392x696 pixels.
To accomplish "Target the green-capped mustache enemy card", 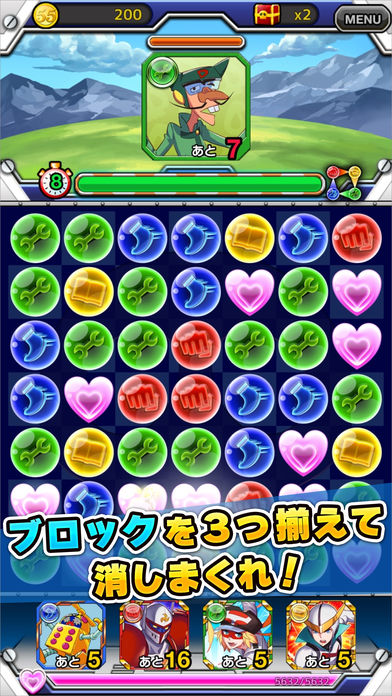I will tap(195, 107).
